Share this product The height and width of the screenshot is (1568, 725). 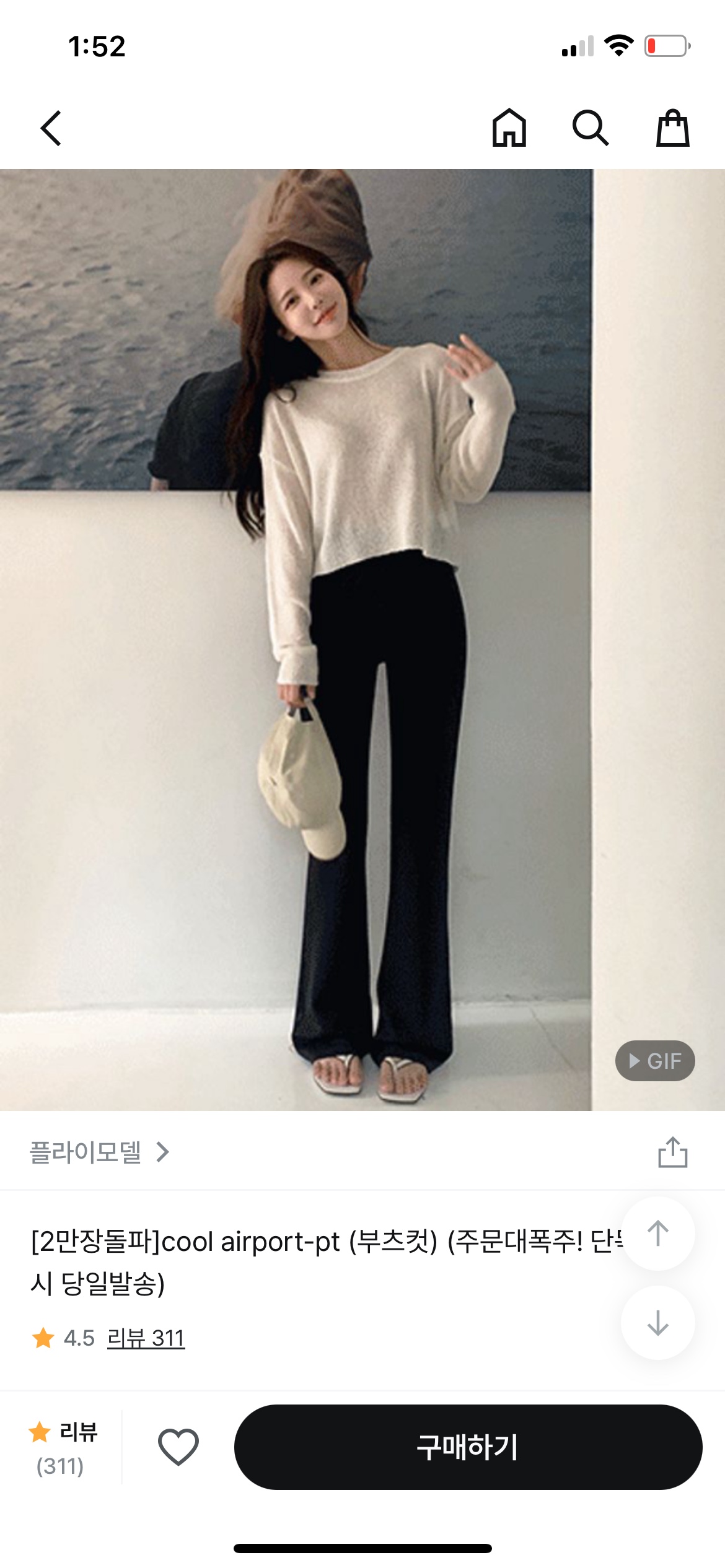coord(672,1152)
